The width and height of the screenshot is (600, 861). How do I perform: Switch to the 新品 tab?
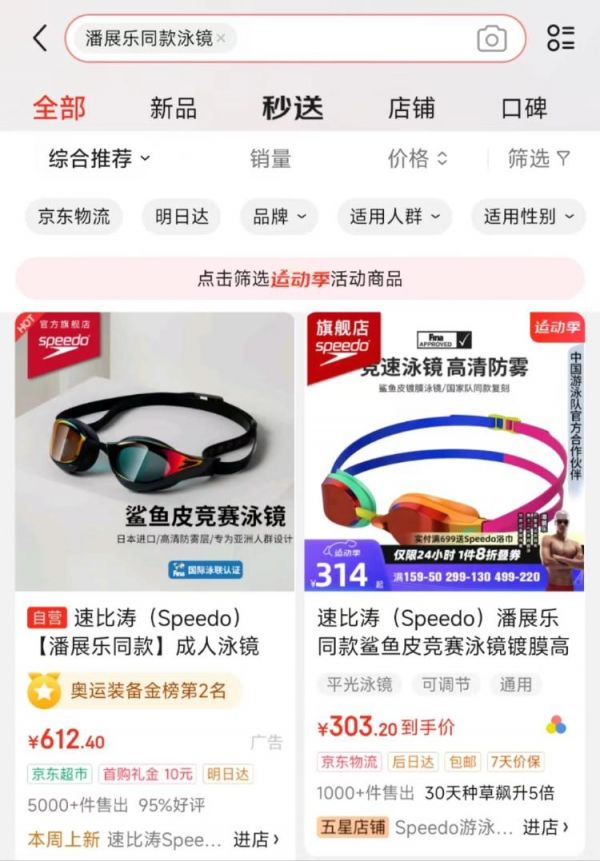click(173, 108)
